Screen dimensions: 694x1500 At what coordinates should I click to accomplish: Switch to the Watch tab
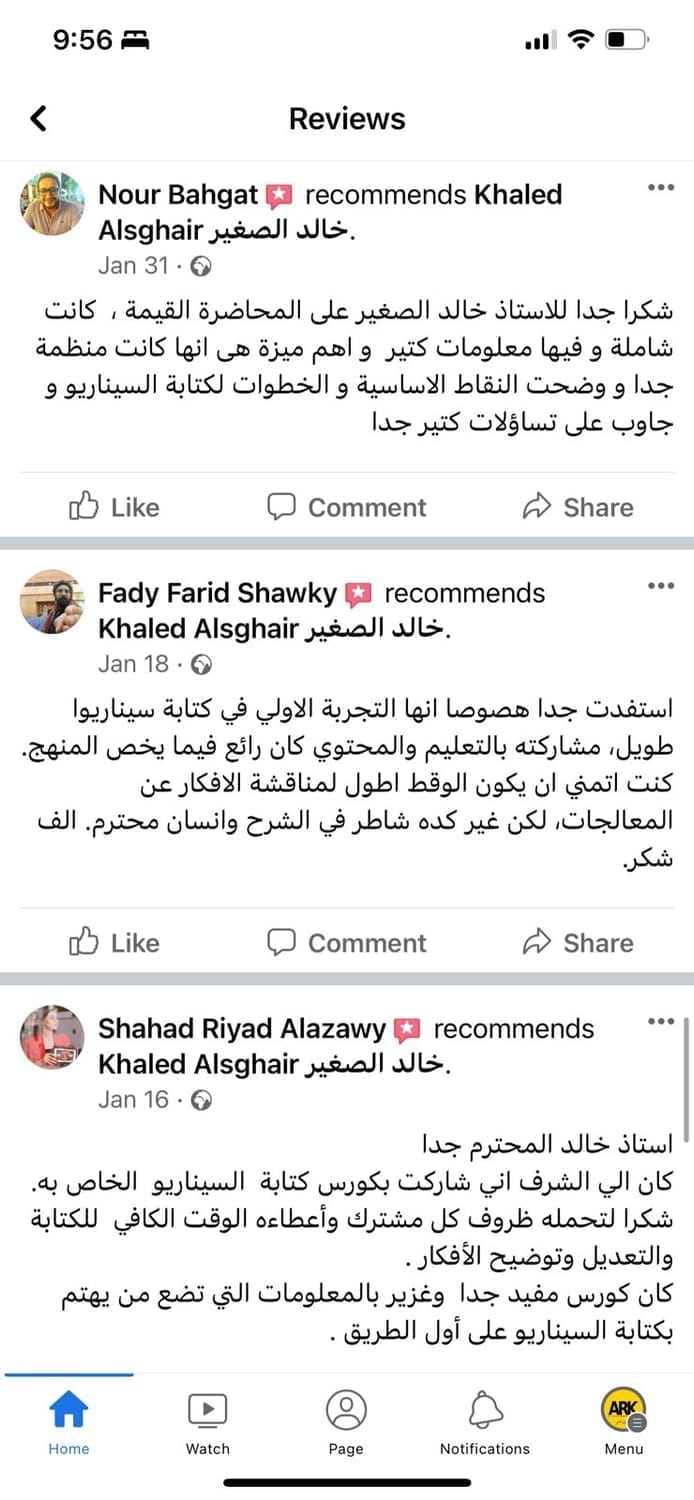point(208,1422)
